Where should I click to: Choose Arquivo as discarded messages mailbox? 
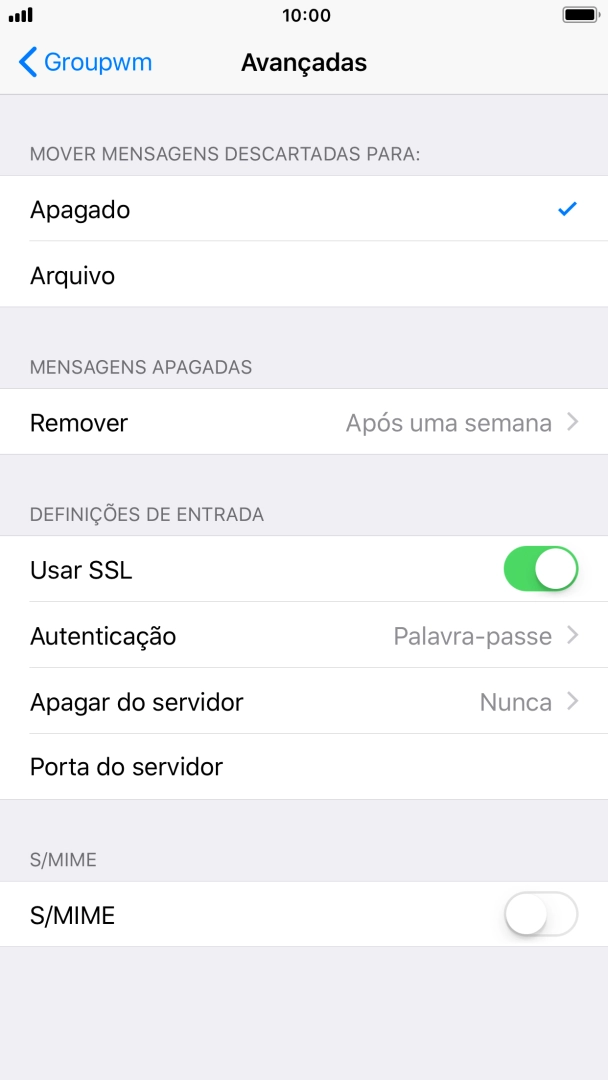(x=303, y=275)
